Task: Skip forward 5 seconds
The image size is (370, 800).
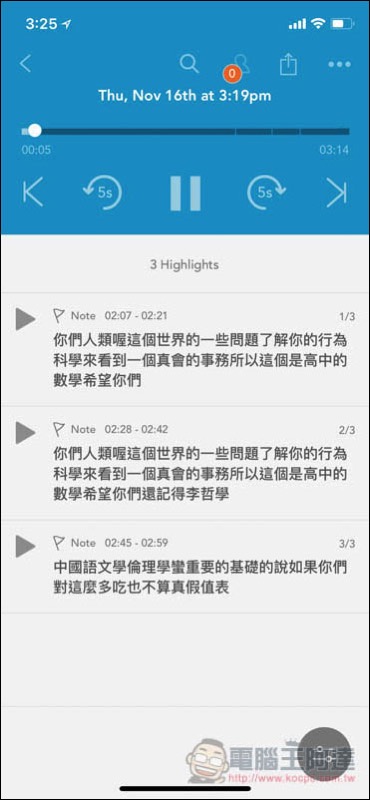Action: click(x=266, y=193)
